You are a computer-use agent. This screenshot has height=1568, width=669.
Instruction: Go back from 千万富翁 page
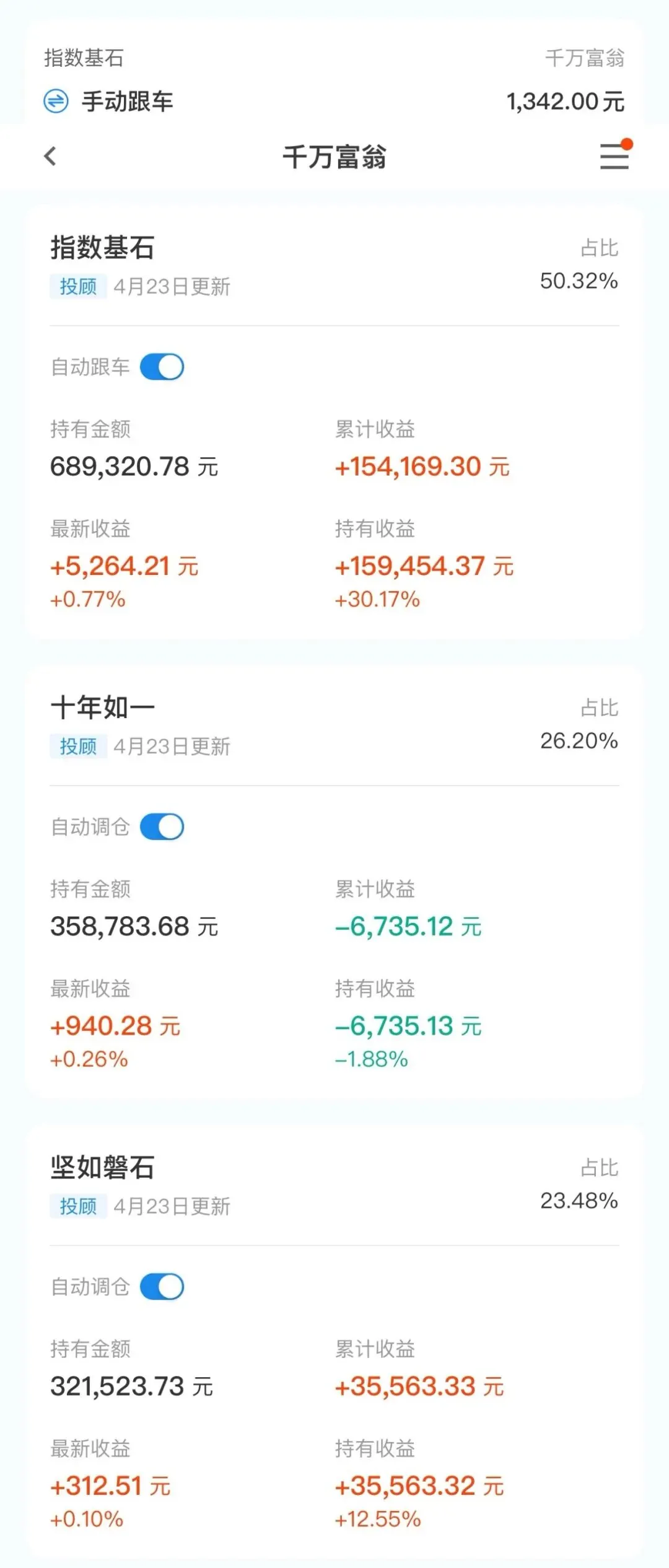pos(51,156)
